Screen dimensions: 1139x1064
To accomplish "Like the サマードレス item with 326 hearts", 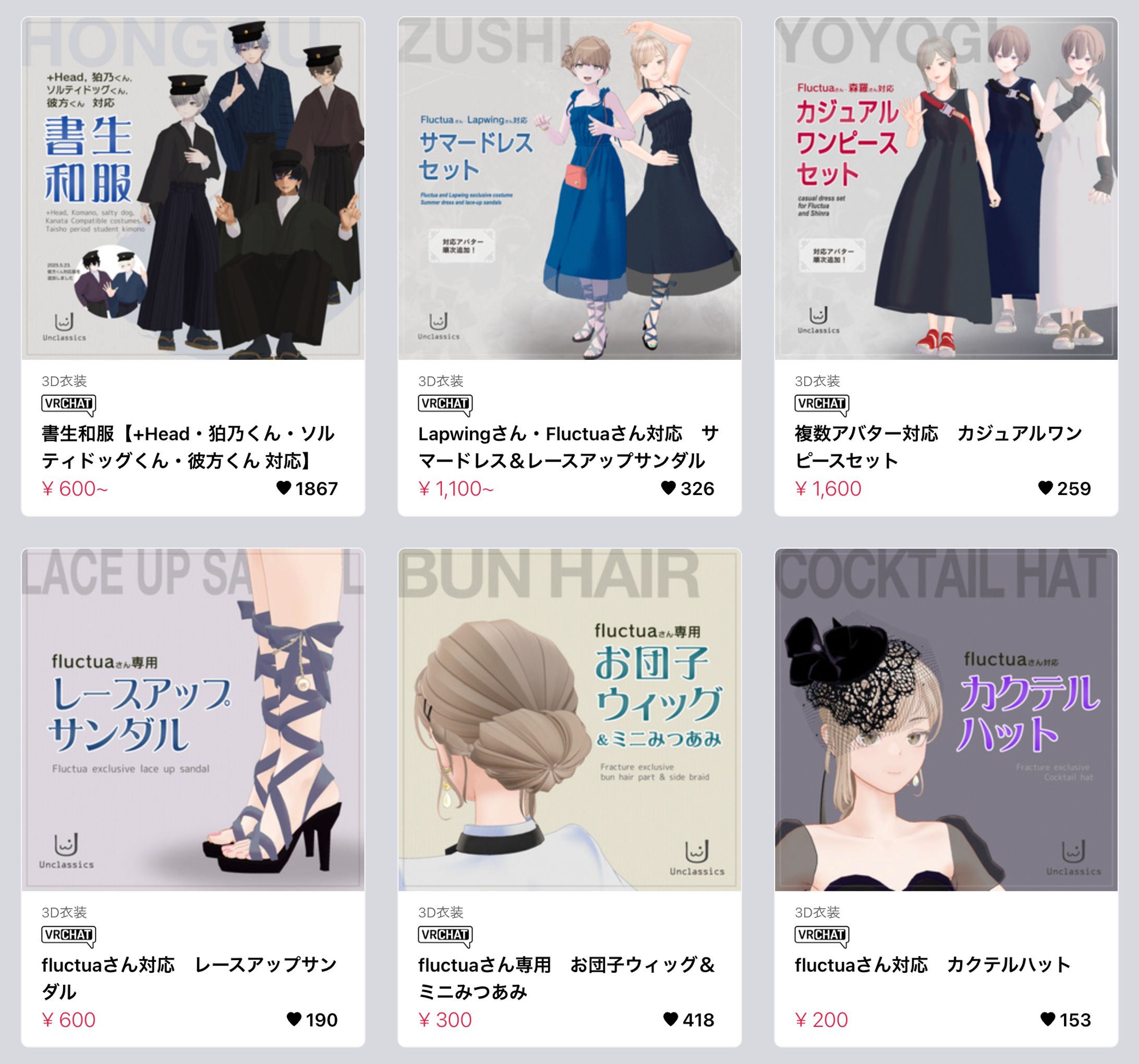I will (x=668, y=488).
